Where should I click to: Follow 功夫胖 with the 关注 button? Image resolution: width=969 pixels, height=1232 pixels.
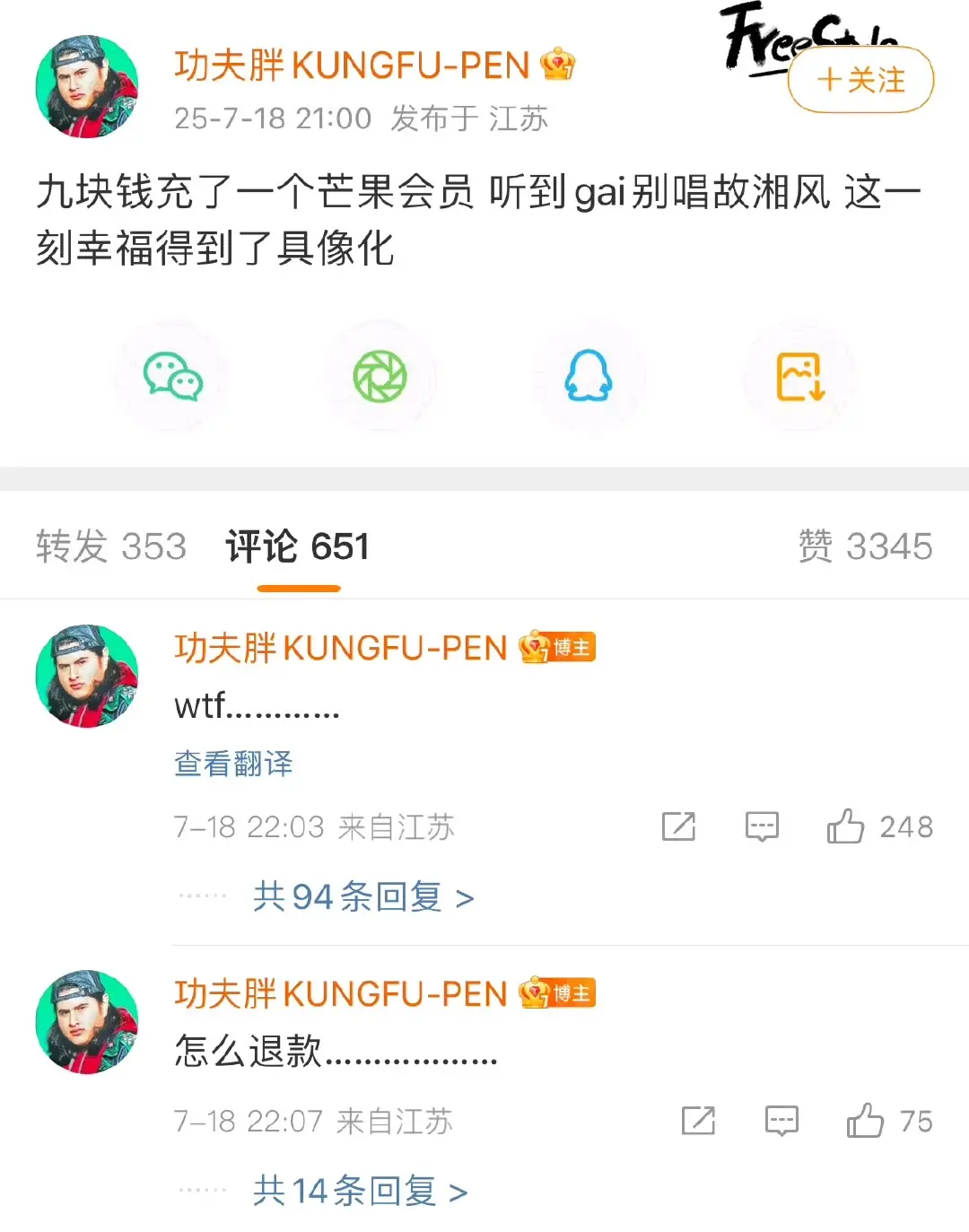(x=860, y=80)
